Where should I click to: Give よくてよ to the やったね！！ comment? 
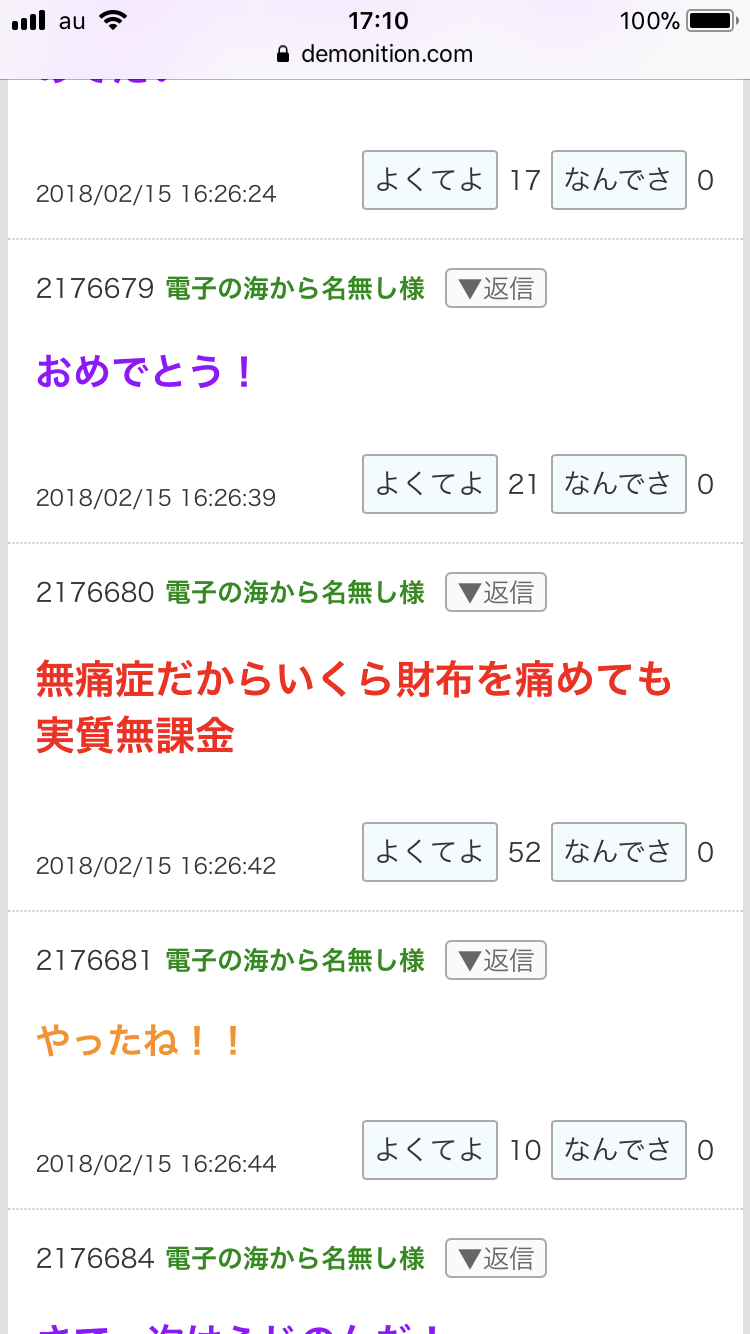(429, 1150)
